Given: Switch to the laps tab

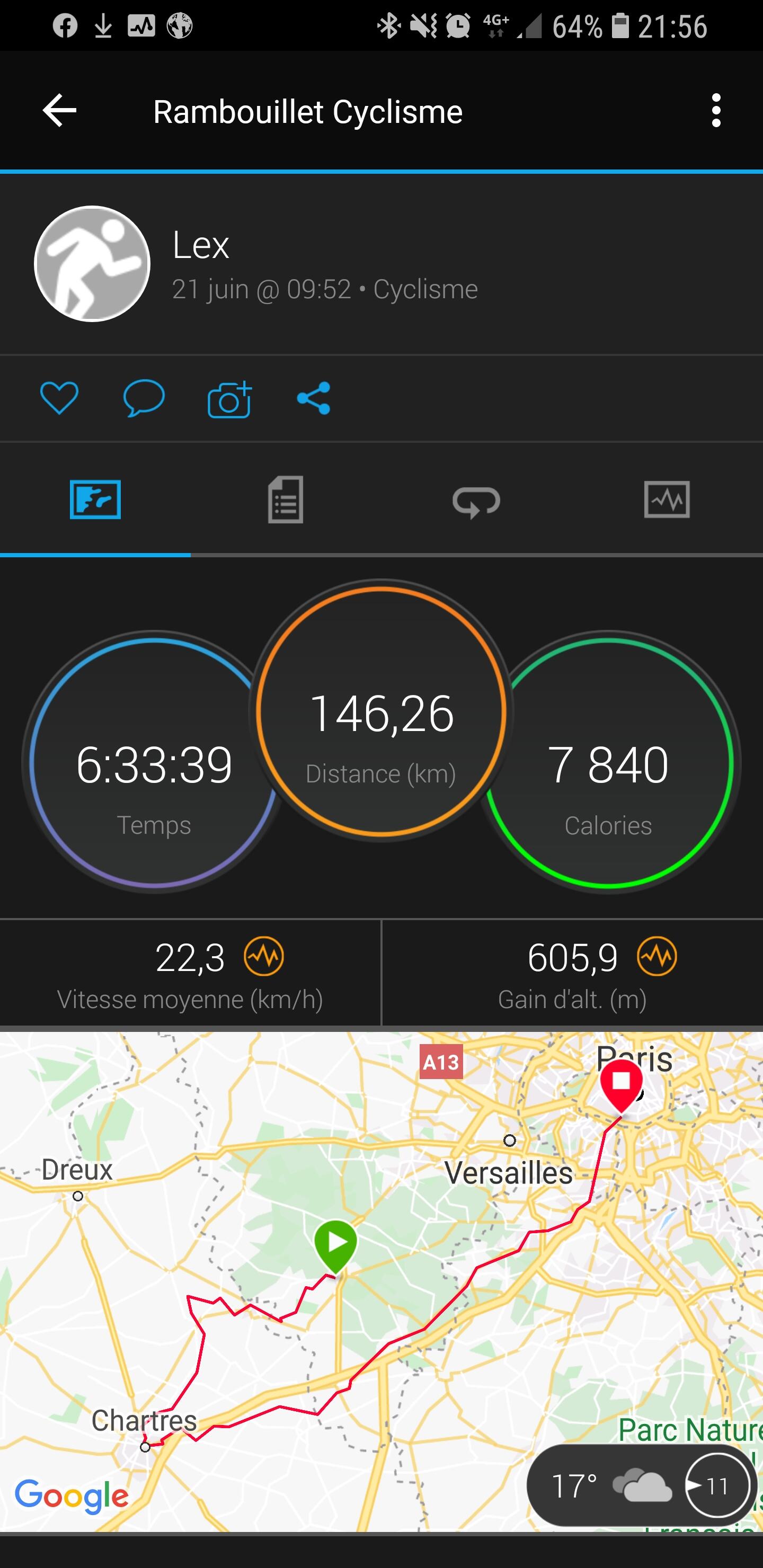Looking at the screenshot, I should point(476,500).
